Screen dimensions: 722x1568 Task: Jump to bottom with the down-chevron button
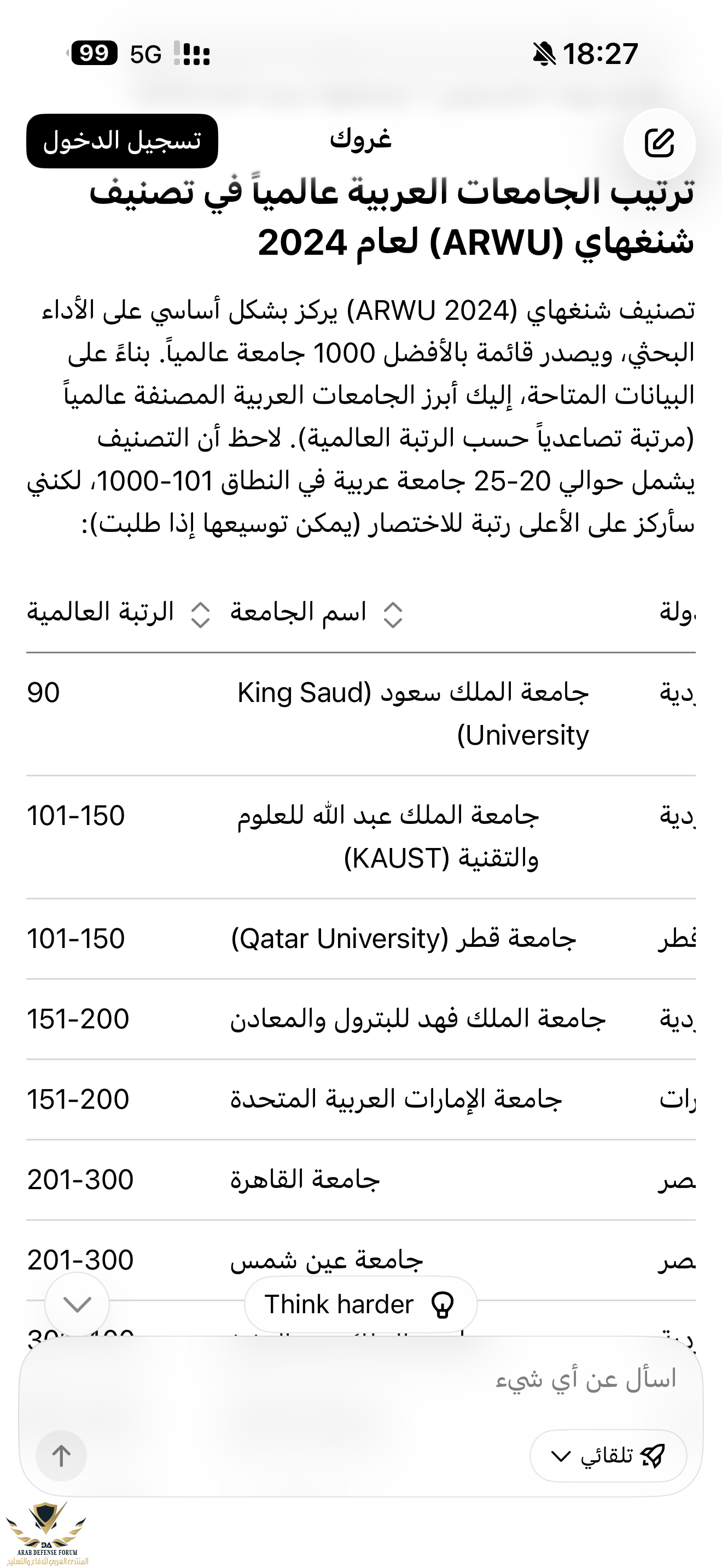click(x=77, y=1304)
